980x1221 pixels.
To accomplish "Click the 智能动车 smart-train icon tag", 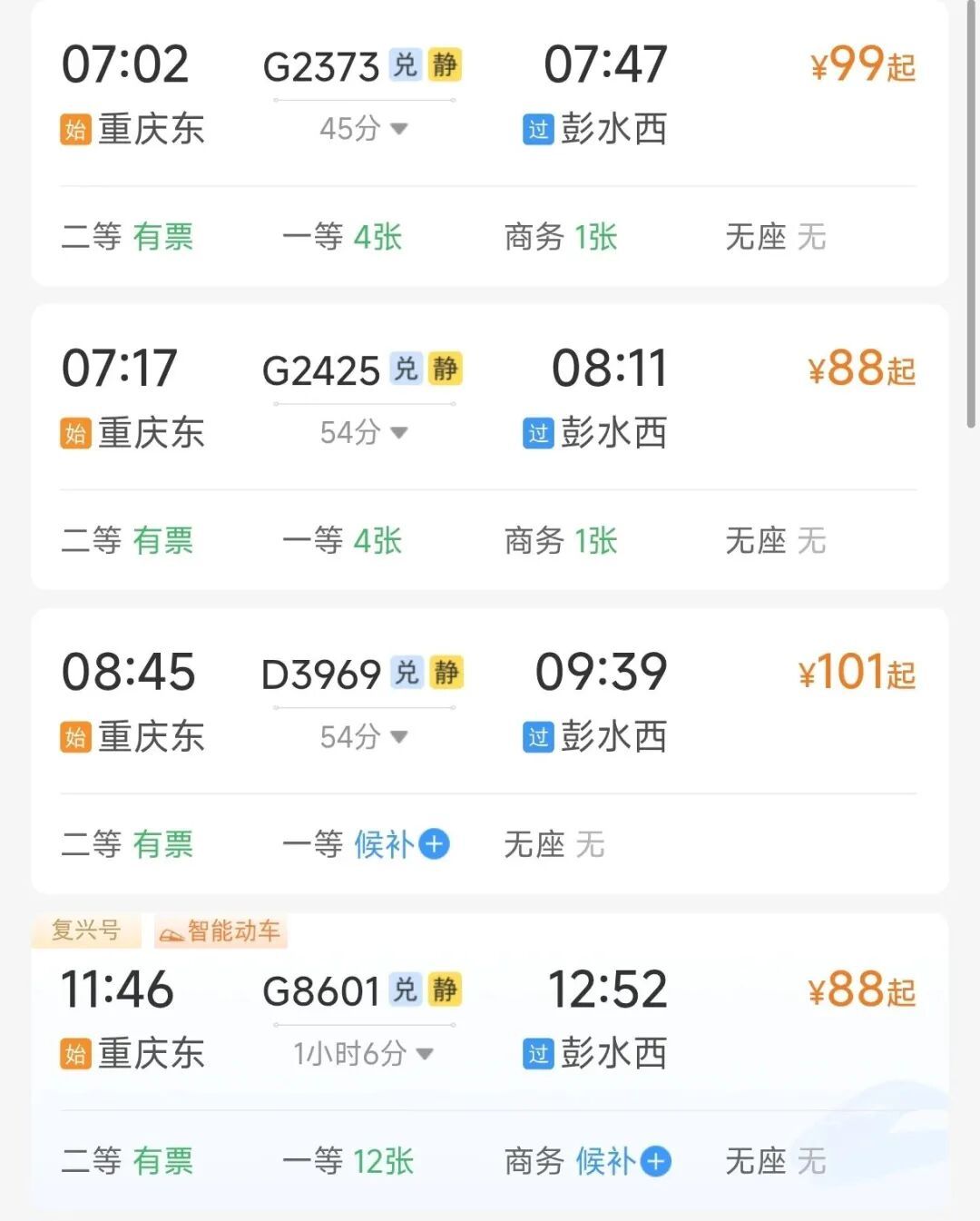I will pos(220,931).
